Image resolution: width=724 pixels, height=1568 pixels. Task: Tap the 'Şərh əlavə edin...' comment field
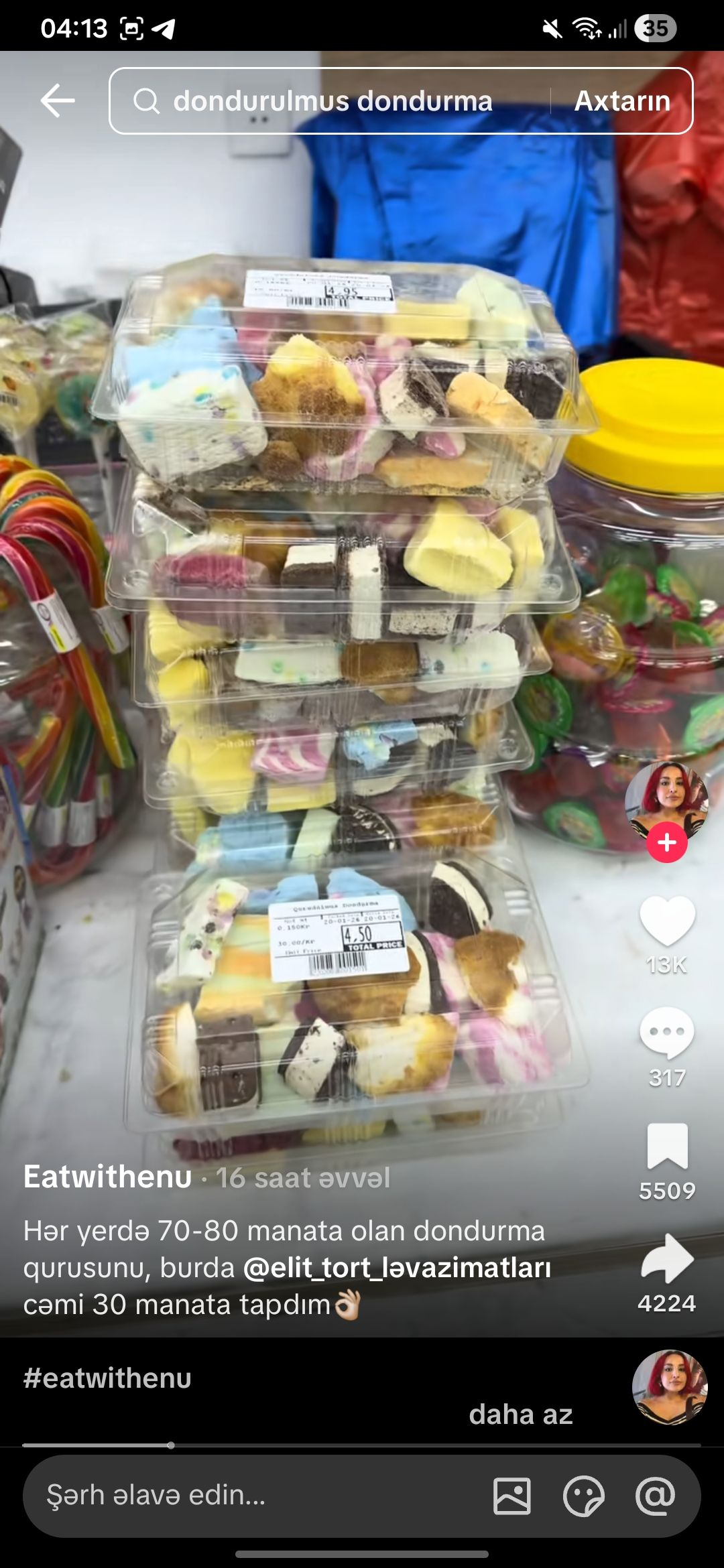pyautogui.click(x=255, y=1495)
